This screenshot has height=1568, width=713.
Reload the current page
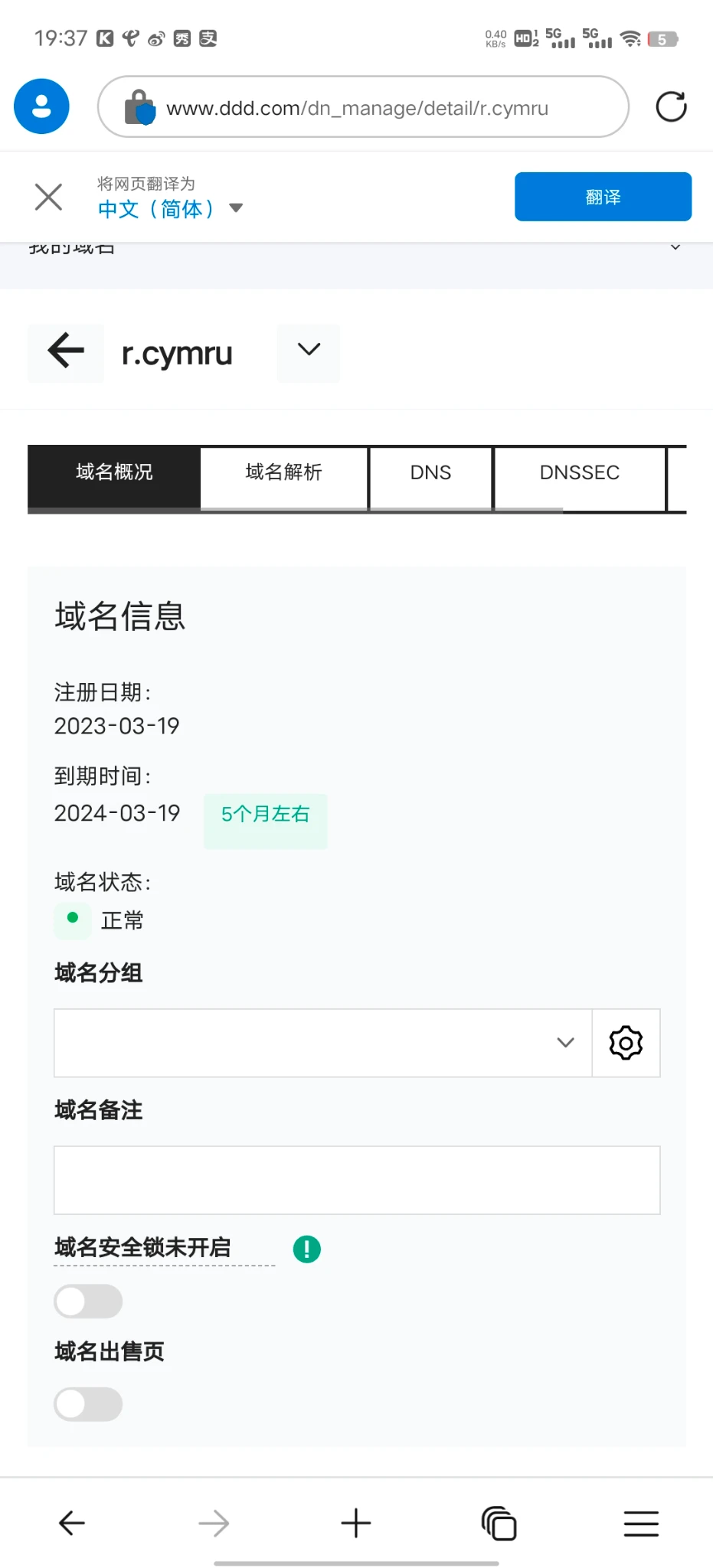click(x=671, y=106)
